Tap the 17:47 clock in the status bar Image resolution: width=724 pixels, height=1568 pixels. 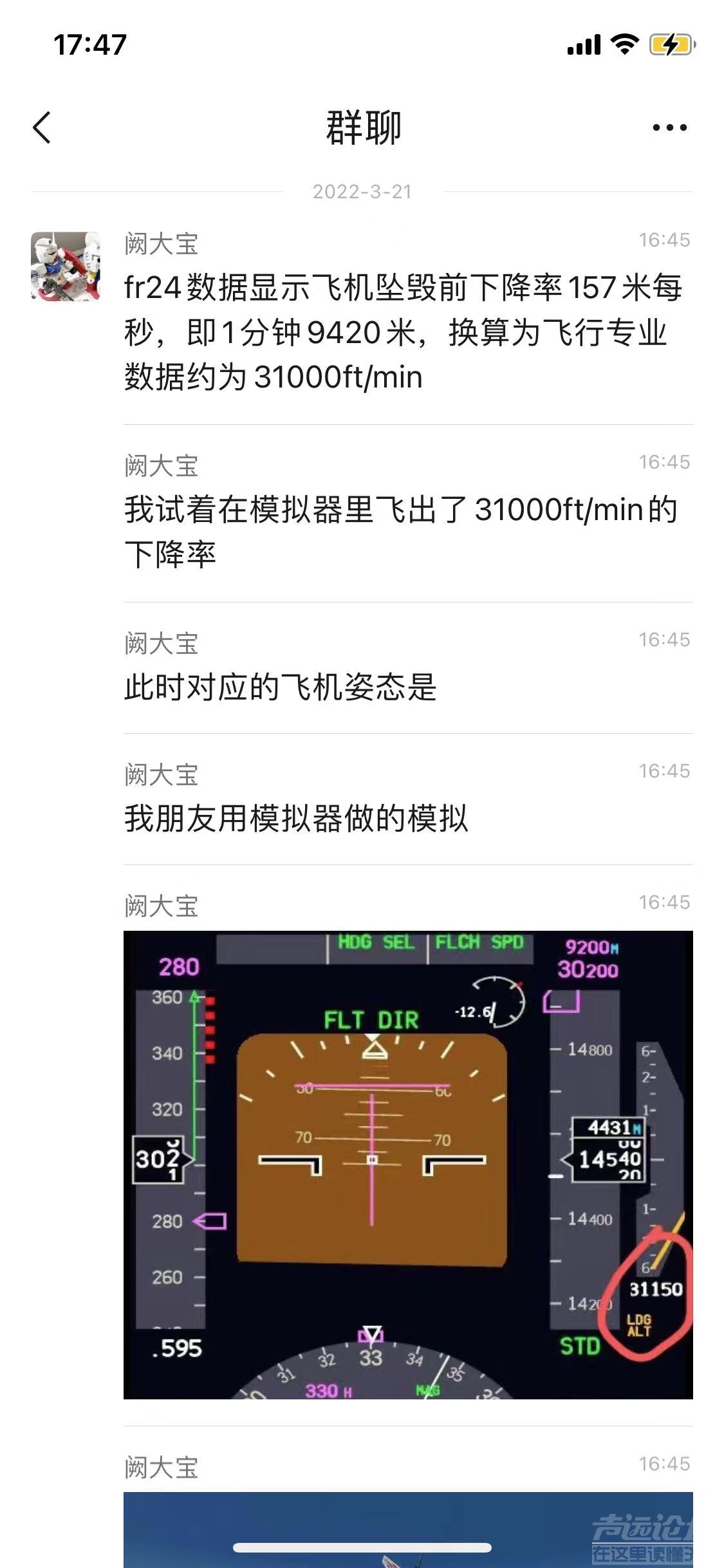90,44
